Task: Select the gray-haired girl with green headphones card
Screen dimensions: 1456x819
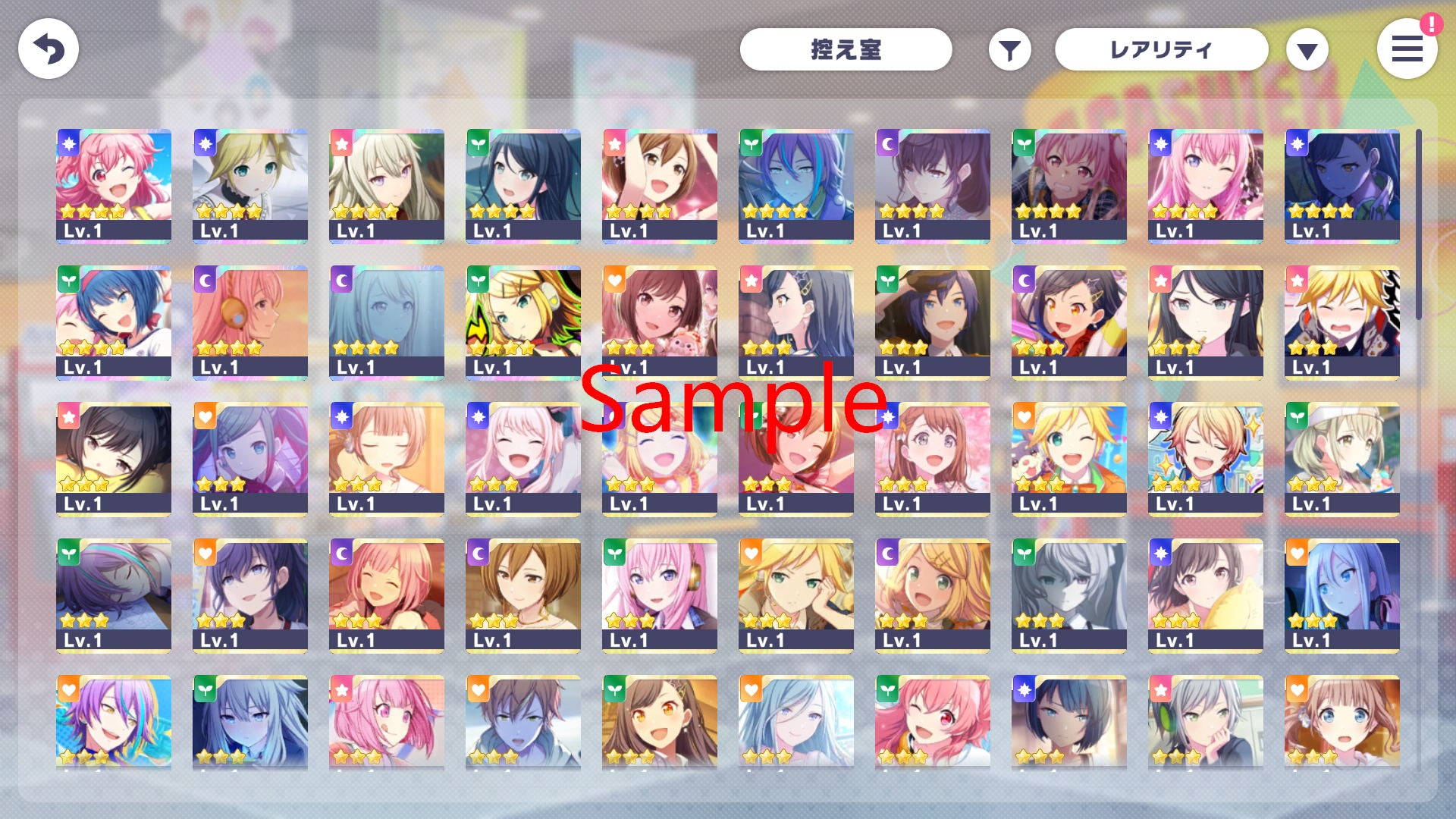Action: pyautogui.click(x=1206, y=720)
